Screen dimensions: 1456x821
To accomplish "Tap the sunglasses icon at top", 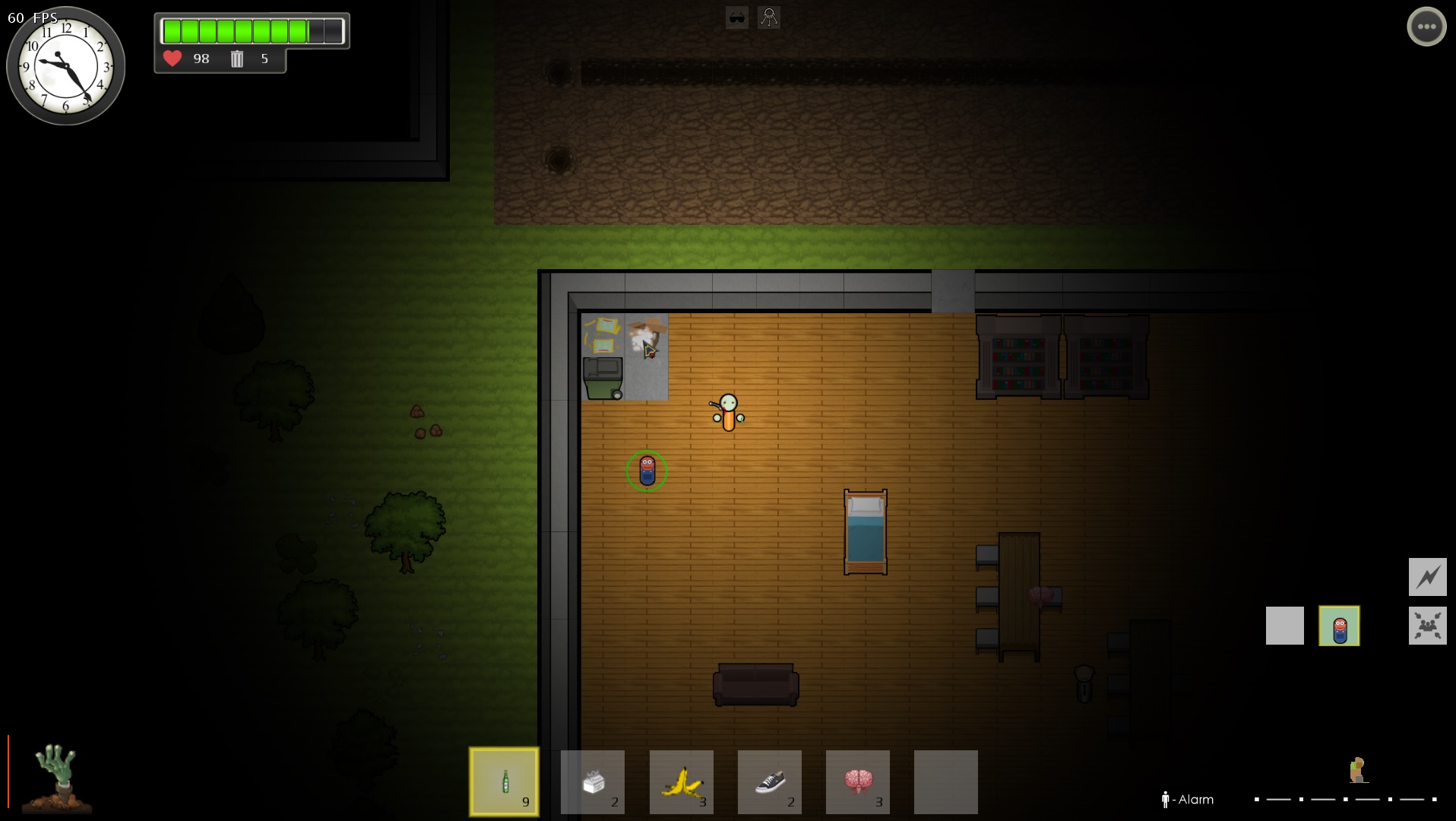I will 736,17.
